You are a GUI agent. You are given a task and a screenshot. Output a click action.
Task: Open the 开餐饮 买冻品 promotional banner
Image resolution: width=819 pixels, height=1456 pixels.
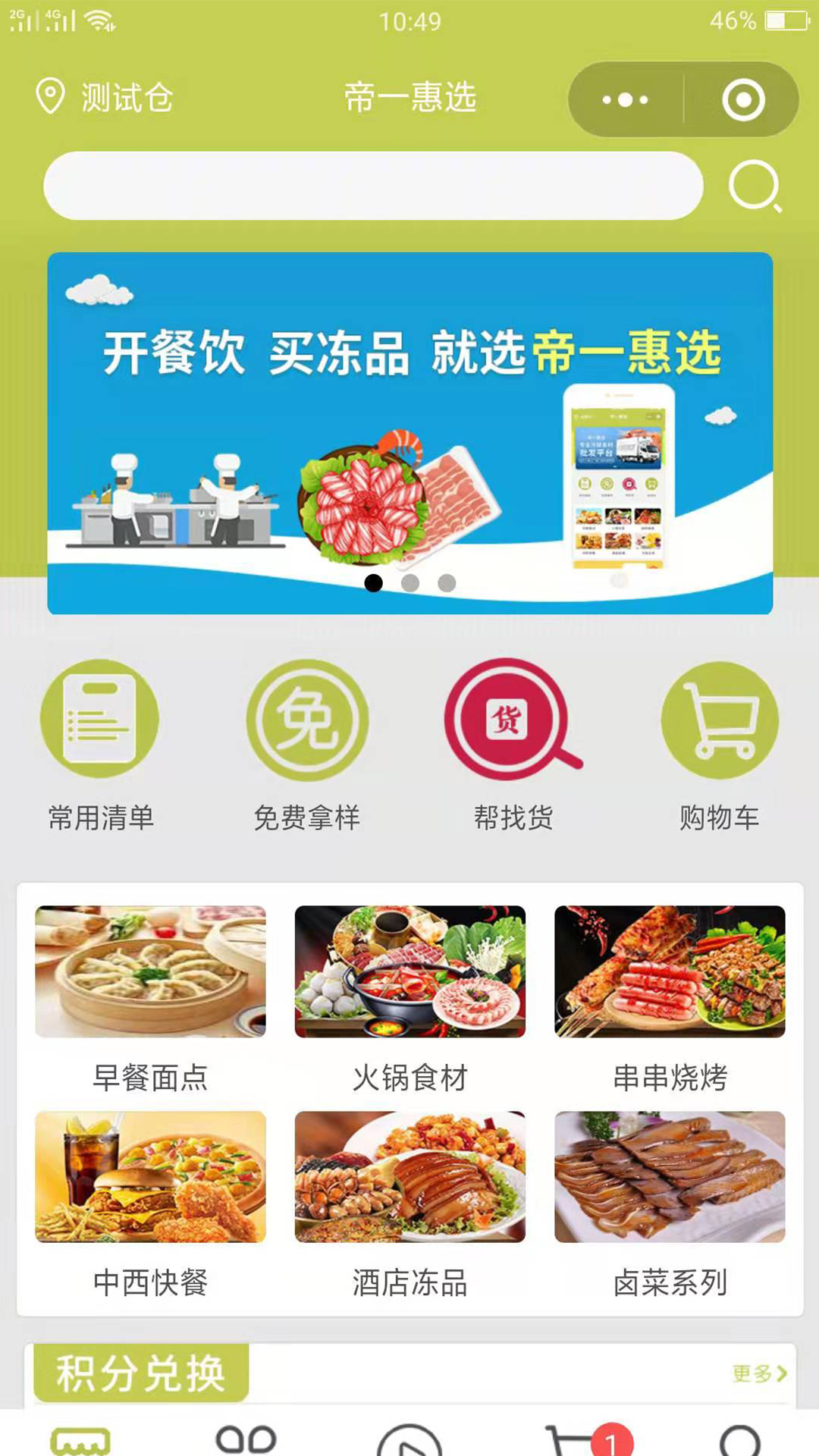409,432
